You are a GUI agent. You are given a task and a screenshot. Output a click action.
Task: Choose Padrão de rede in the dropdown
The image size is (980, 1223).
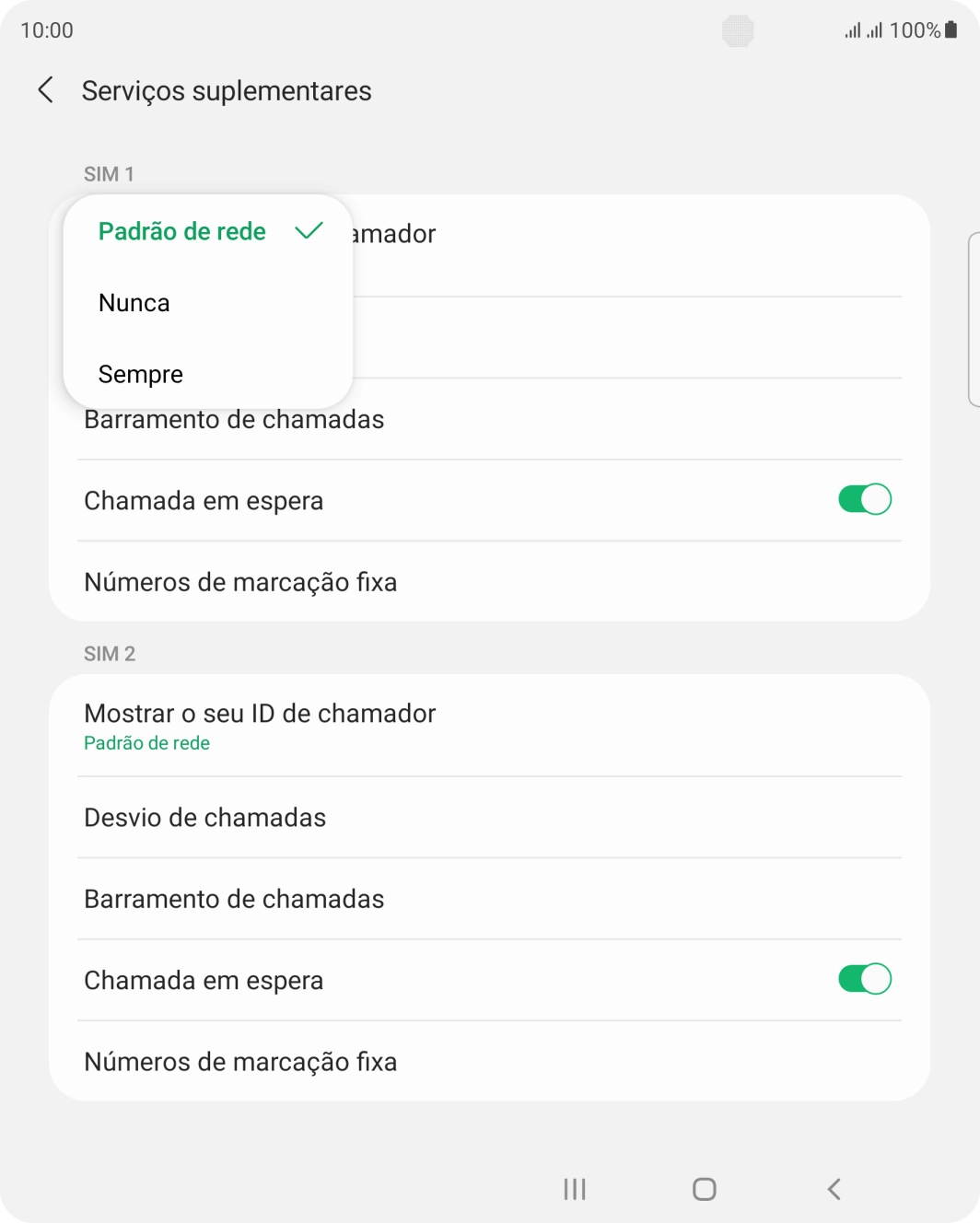181,231
